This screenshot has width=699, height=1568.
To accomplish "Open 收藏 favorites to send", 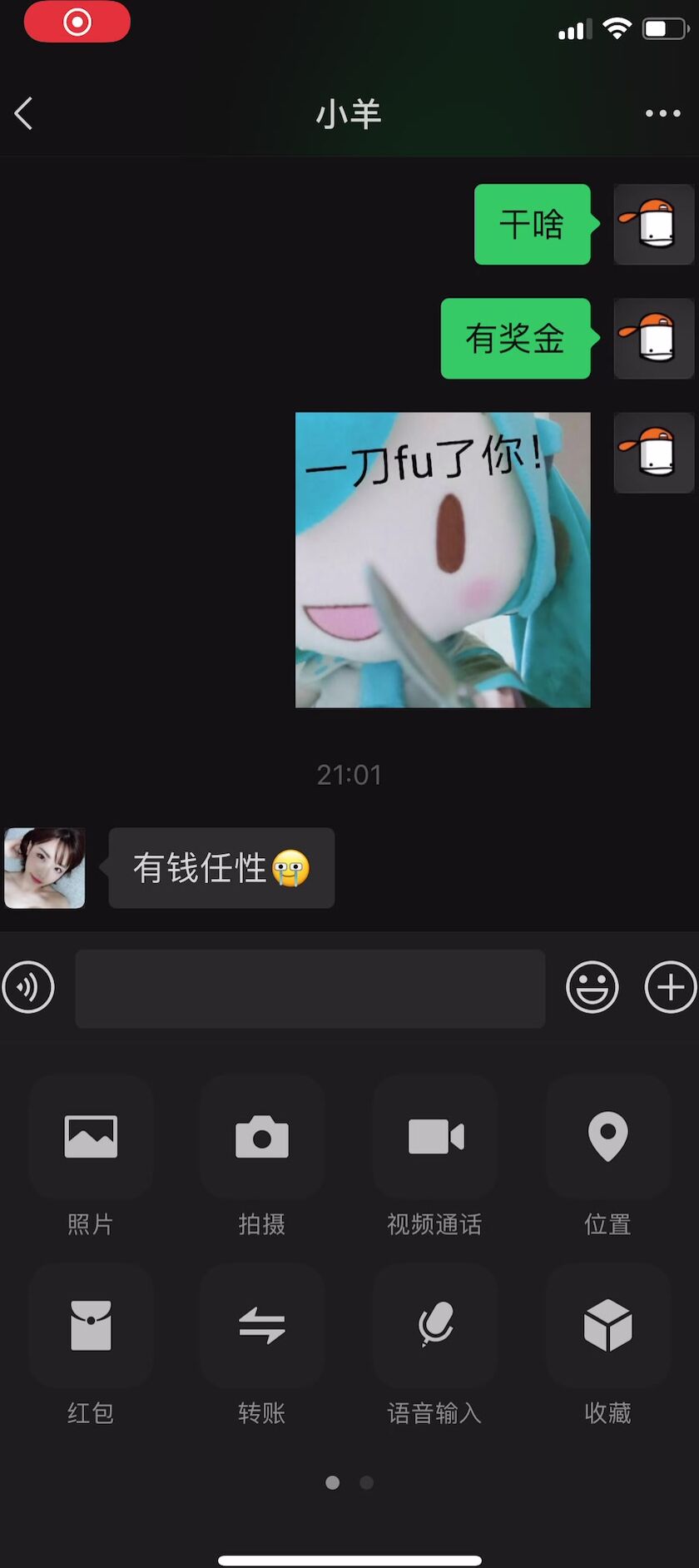I will click(607, 1325).
